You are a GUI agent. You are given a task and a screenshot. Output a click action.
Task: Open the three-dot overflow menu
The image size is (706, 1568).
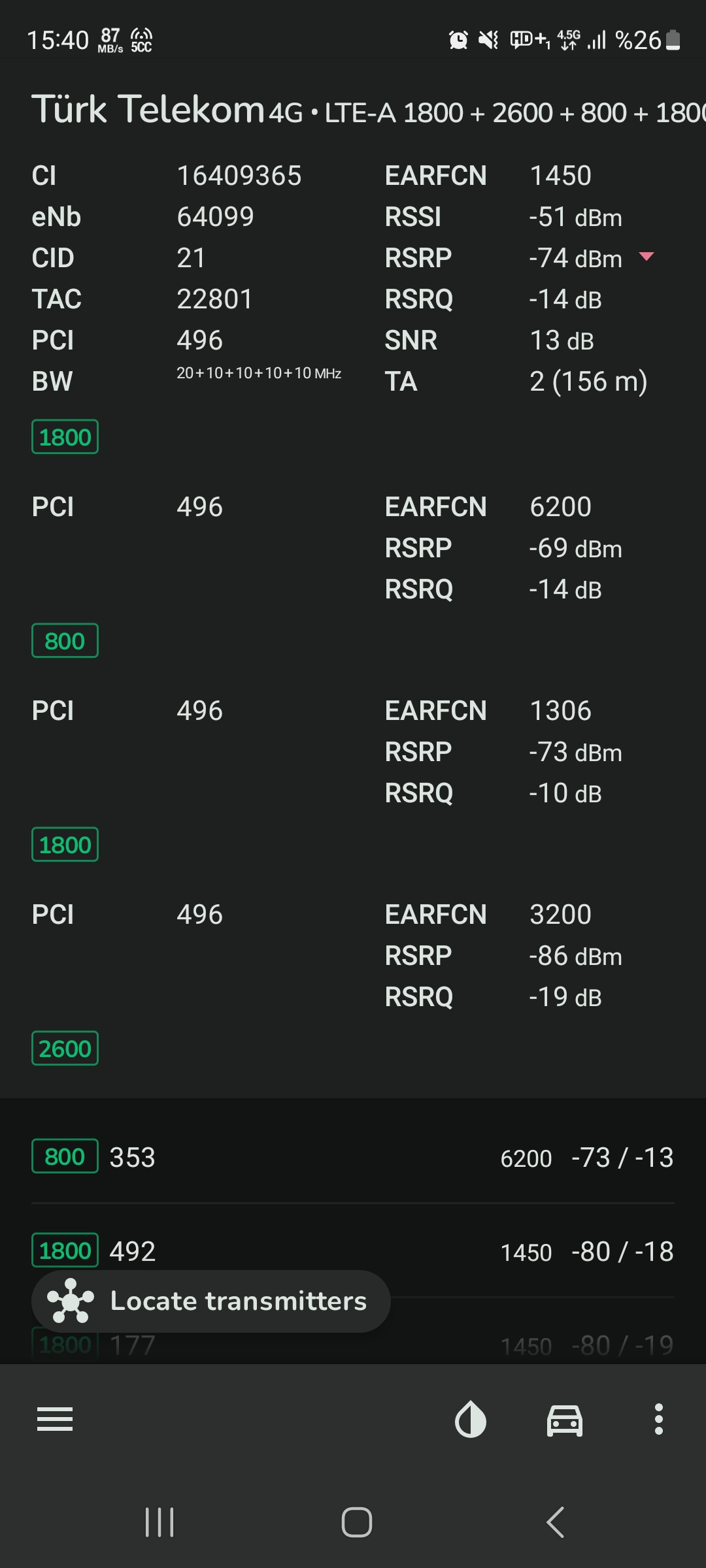(x=659, y=1419)
